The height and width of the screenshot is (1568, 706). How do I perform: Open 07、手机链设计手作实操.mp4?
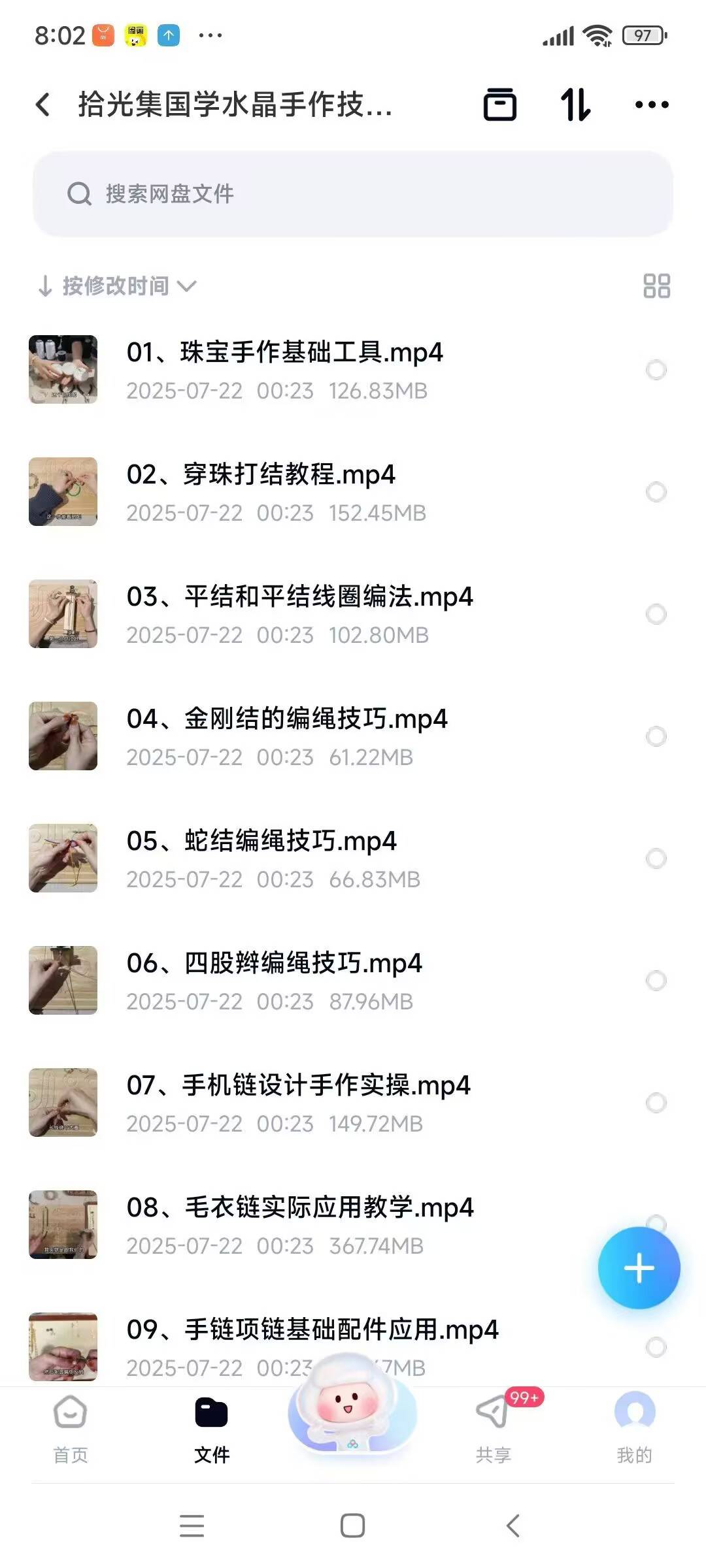coord(298,1086)
